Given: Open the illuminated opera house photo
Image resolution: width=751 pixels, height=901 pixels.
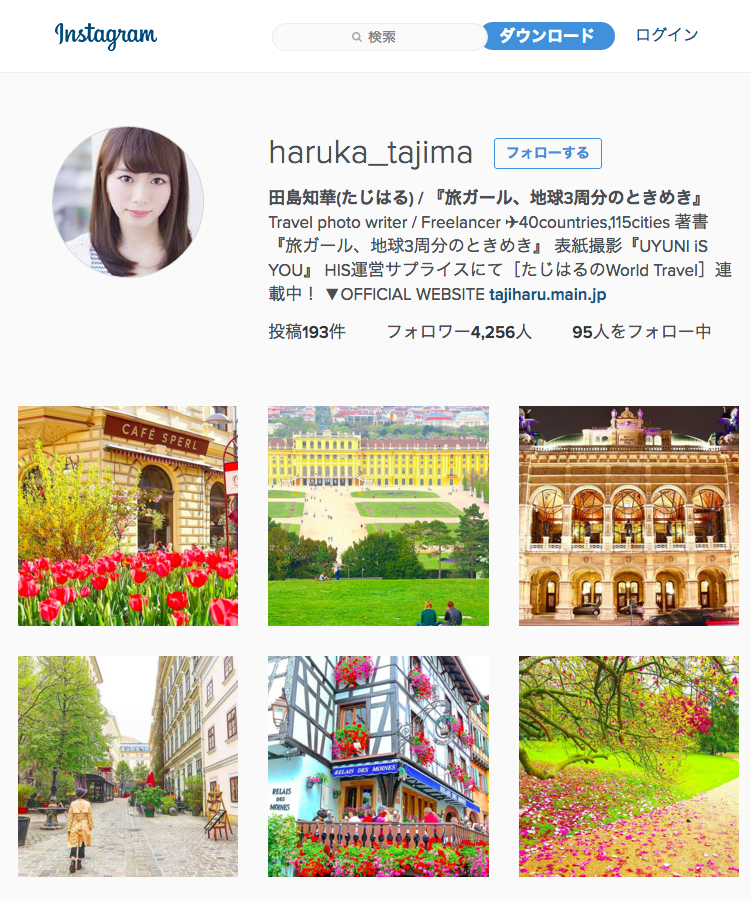Looking at the screenshot, I should [x=628, y=516].
